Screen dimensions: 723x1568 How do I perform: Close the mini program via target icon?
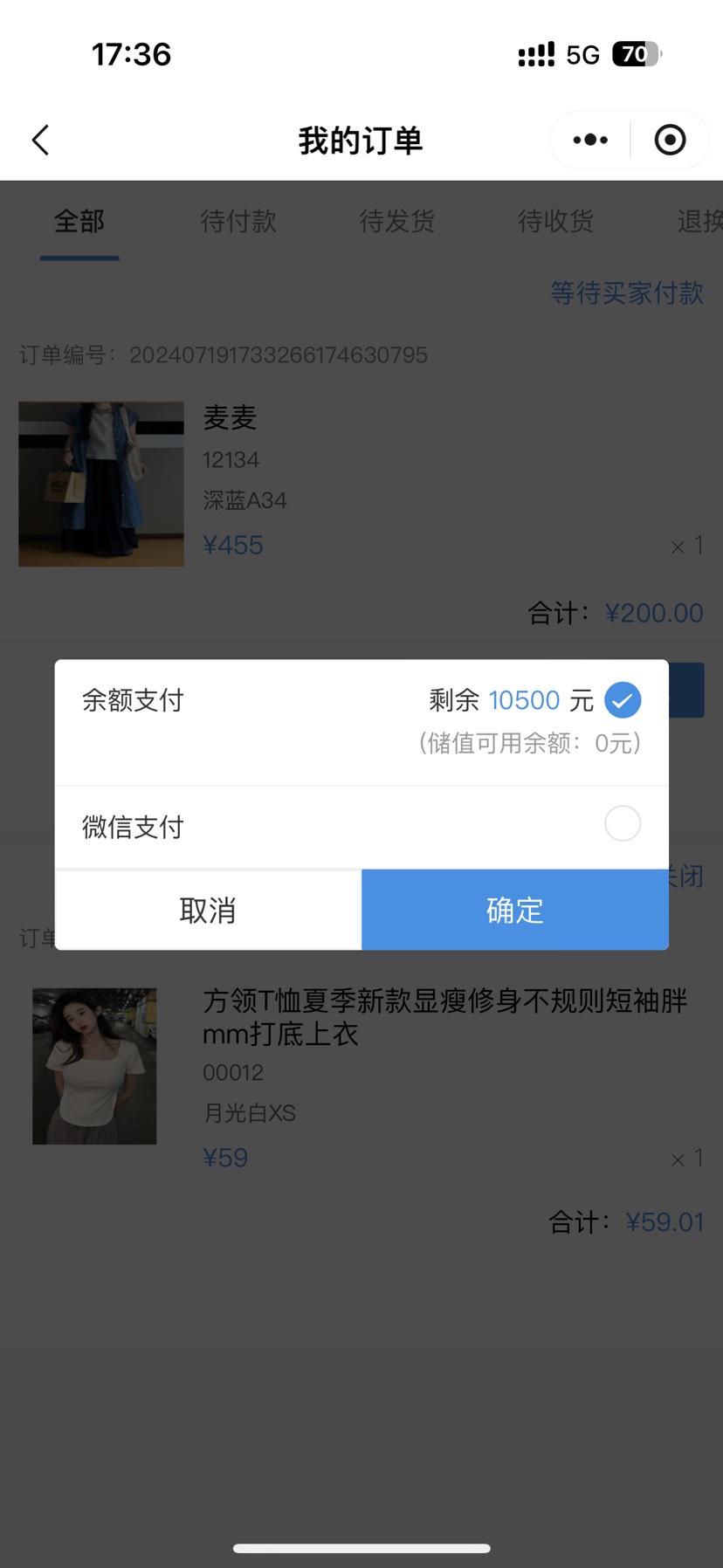pyautogui.click(x=670, y=140)
